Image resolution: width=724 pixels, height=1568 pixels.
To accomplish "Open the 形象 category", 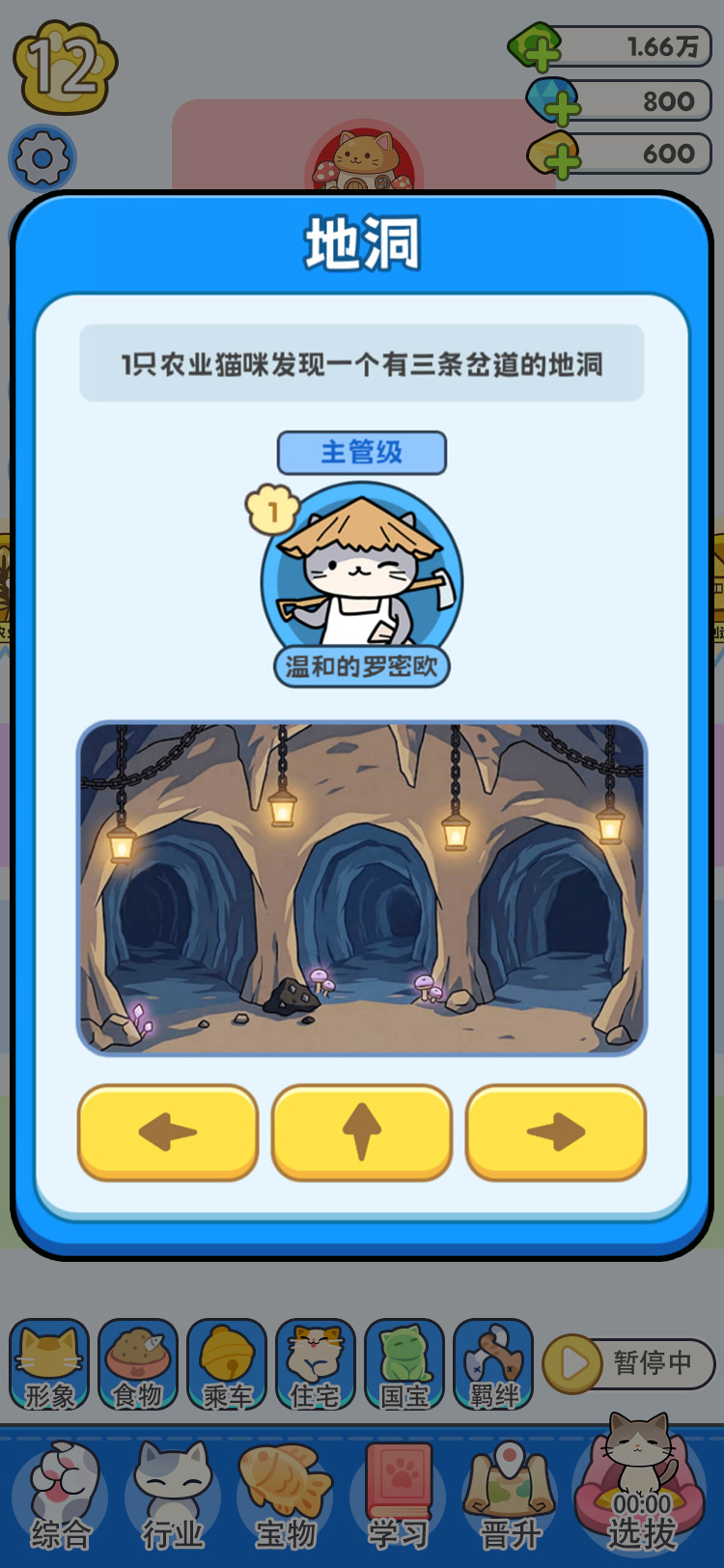I will (x=49, y=1364).
